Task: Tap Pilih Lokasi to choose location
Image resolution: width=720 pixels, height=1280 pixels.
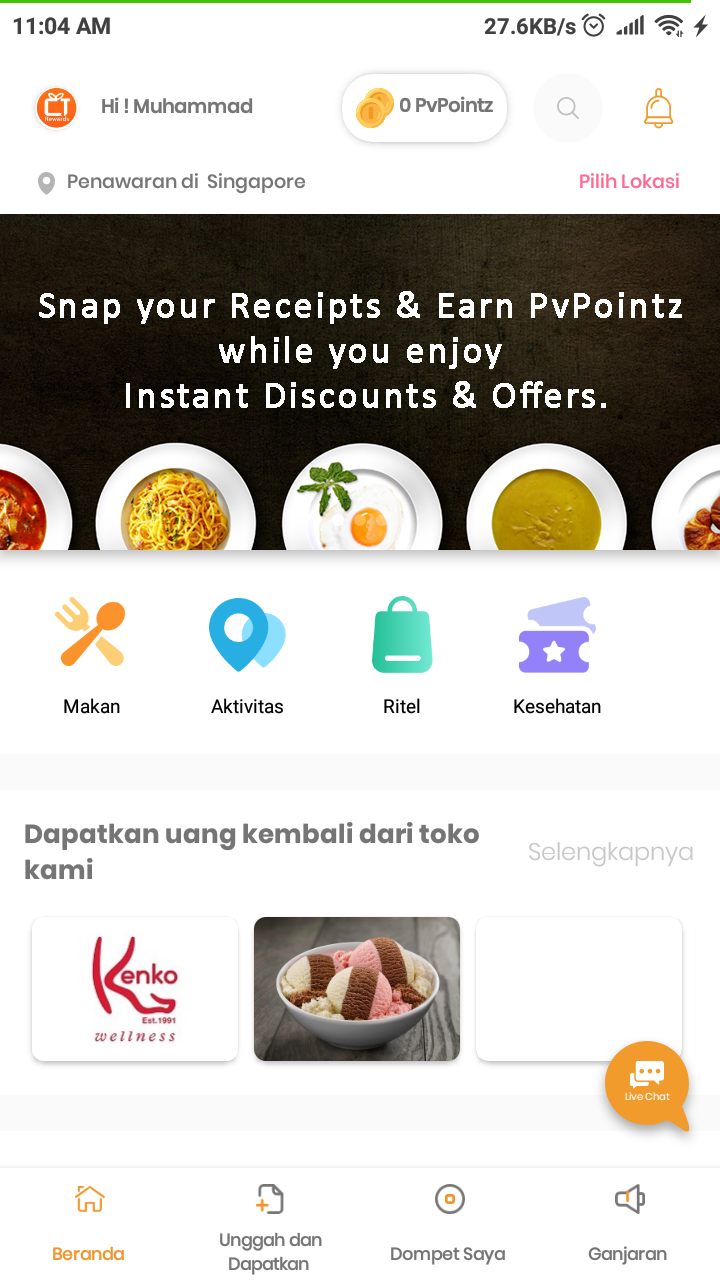Action: (629, 181)
